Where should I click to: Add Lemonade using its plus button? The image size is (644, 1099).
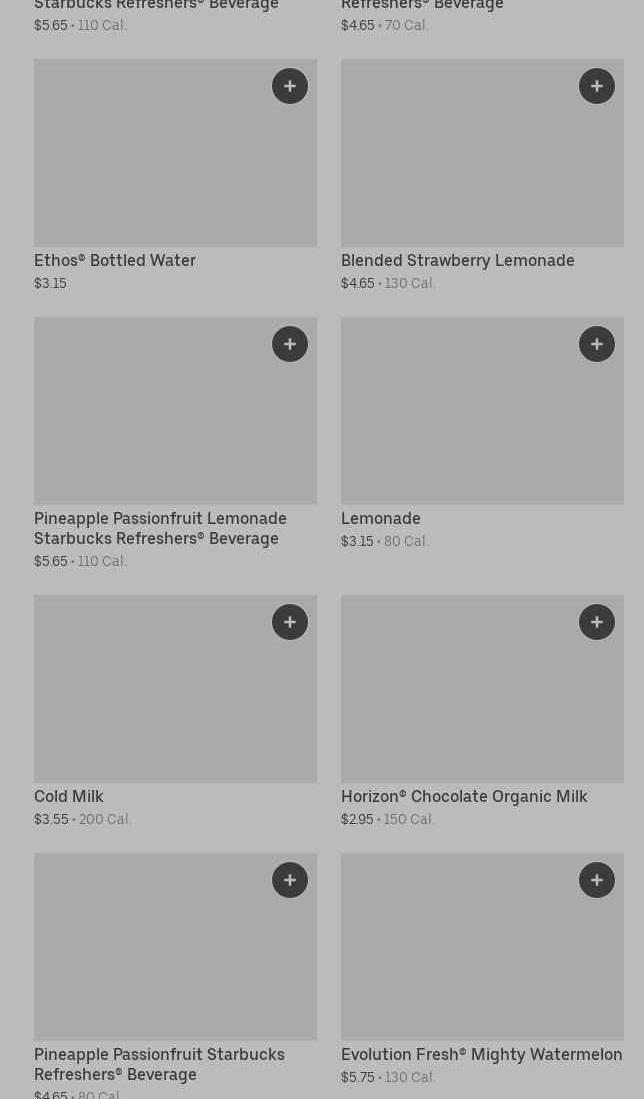click(597, 344)
